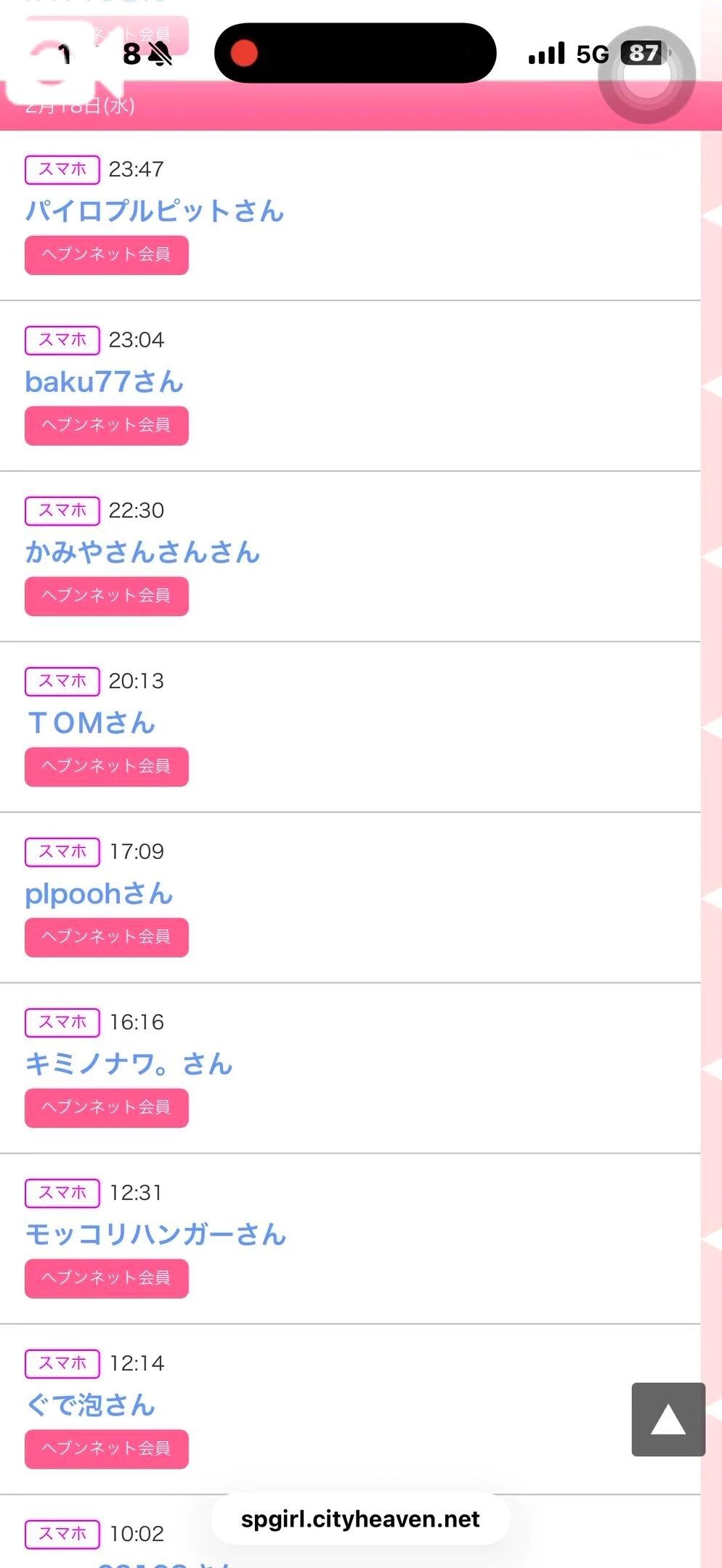Open キミノナワ。さん's profile link
Viewport: 722px width, 1568px height.
[x=129, y=1064]
